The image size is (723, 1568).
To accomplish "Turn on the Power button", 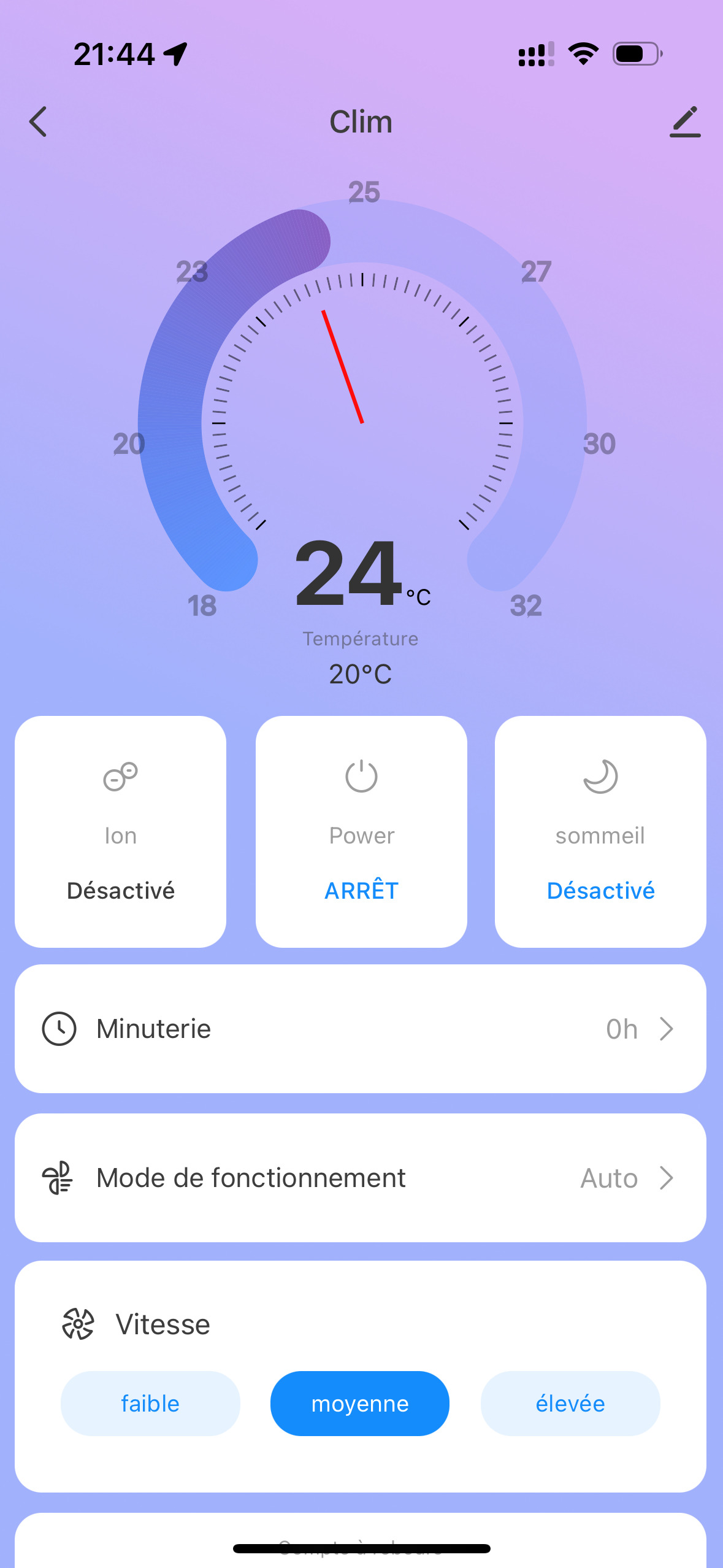I will point(361,831).
